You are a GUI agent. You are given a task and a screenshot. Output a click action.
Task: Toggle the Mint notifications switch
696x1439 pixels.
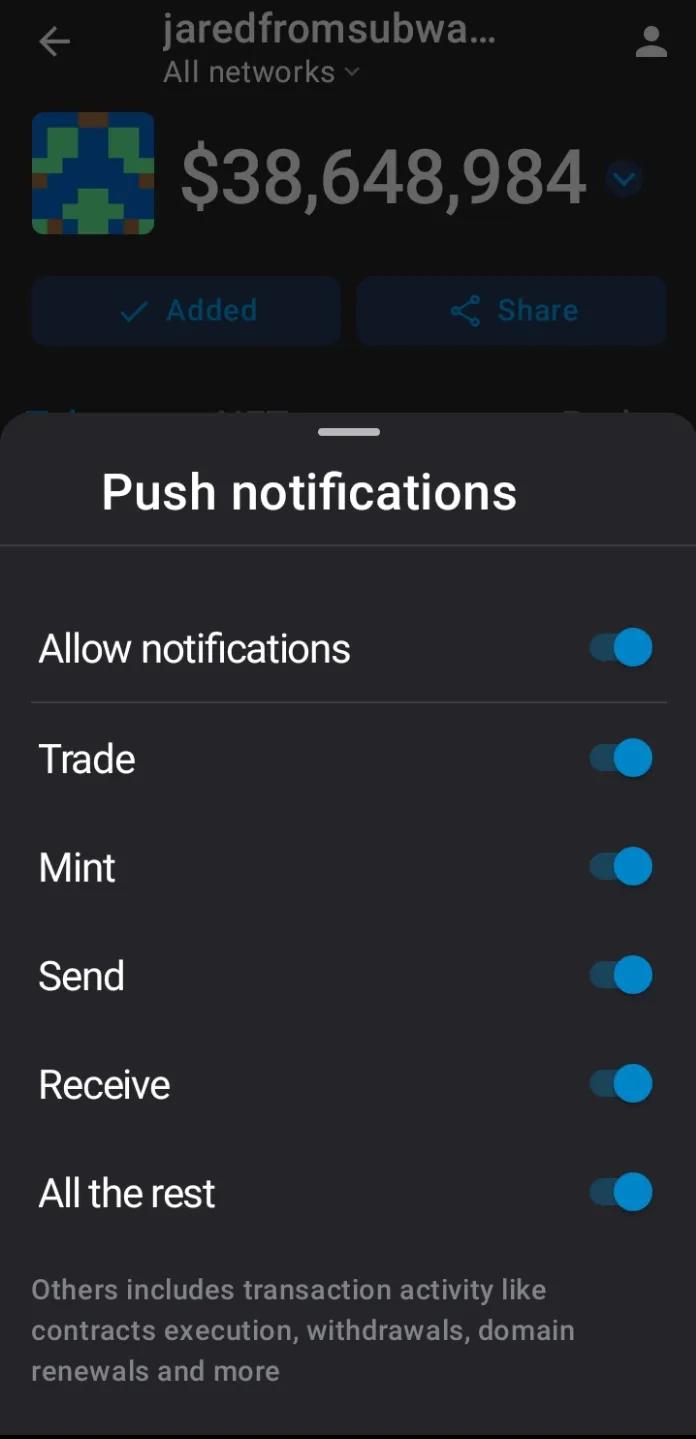621,866
